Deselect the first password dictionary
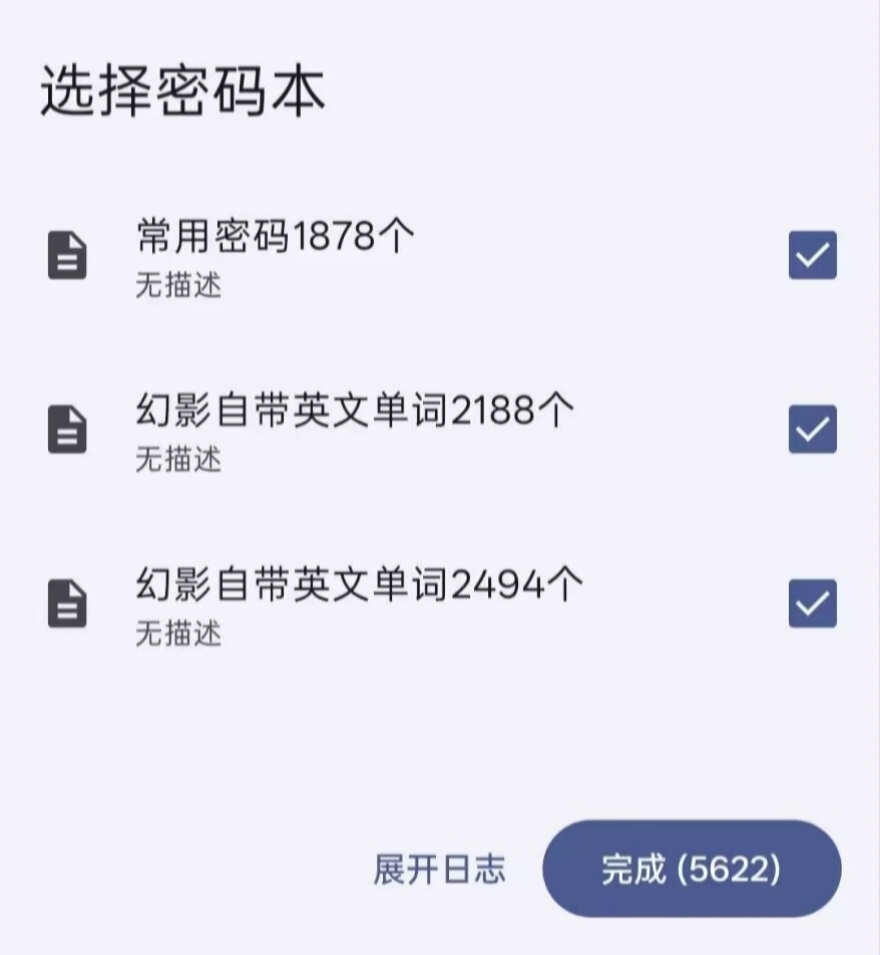The width and height of the screenshot is (880, 955). [x=813, y=255]
